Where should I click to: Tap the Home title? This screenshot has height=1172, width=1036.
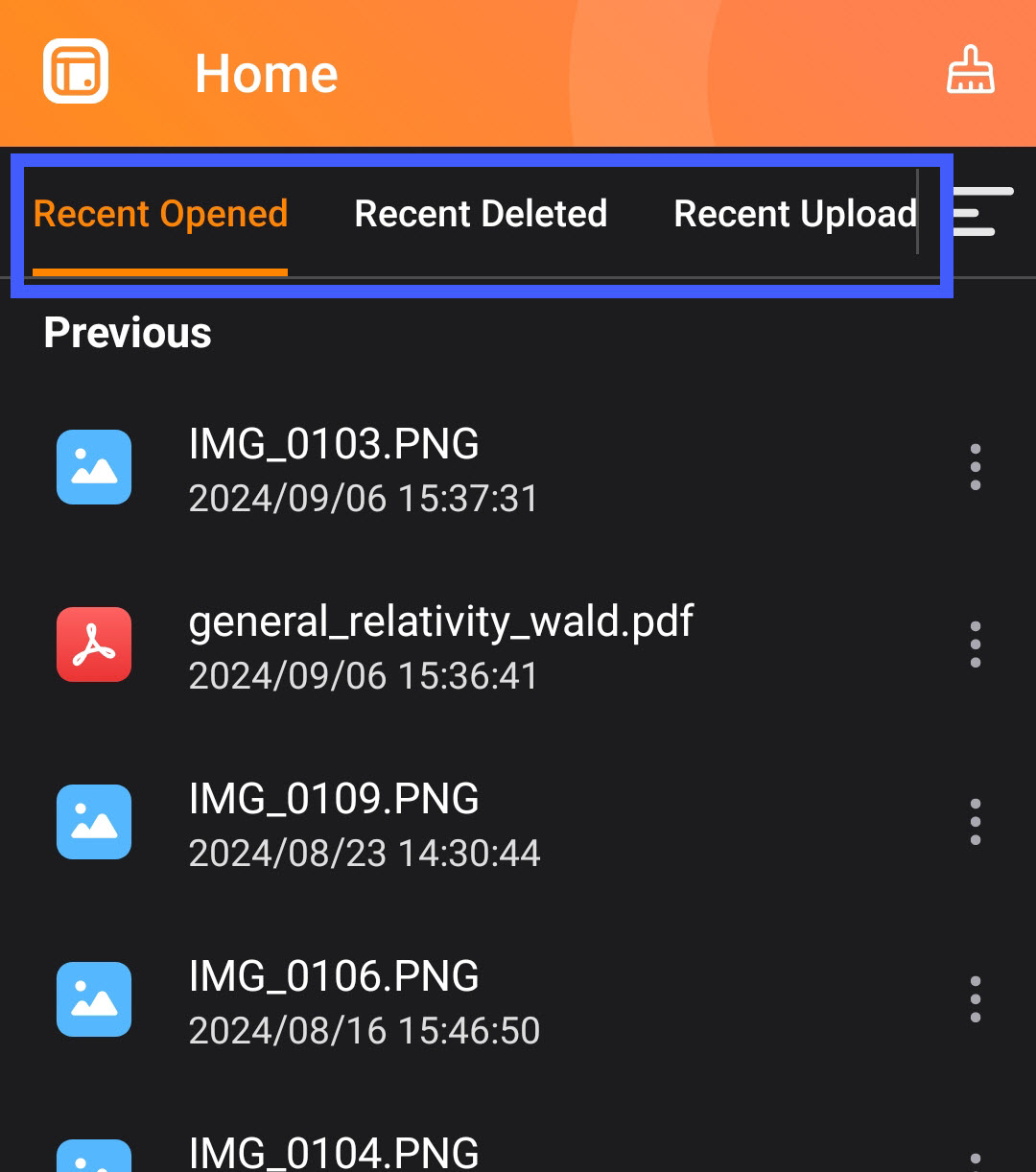tap(267, 72)
